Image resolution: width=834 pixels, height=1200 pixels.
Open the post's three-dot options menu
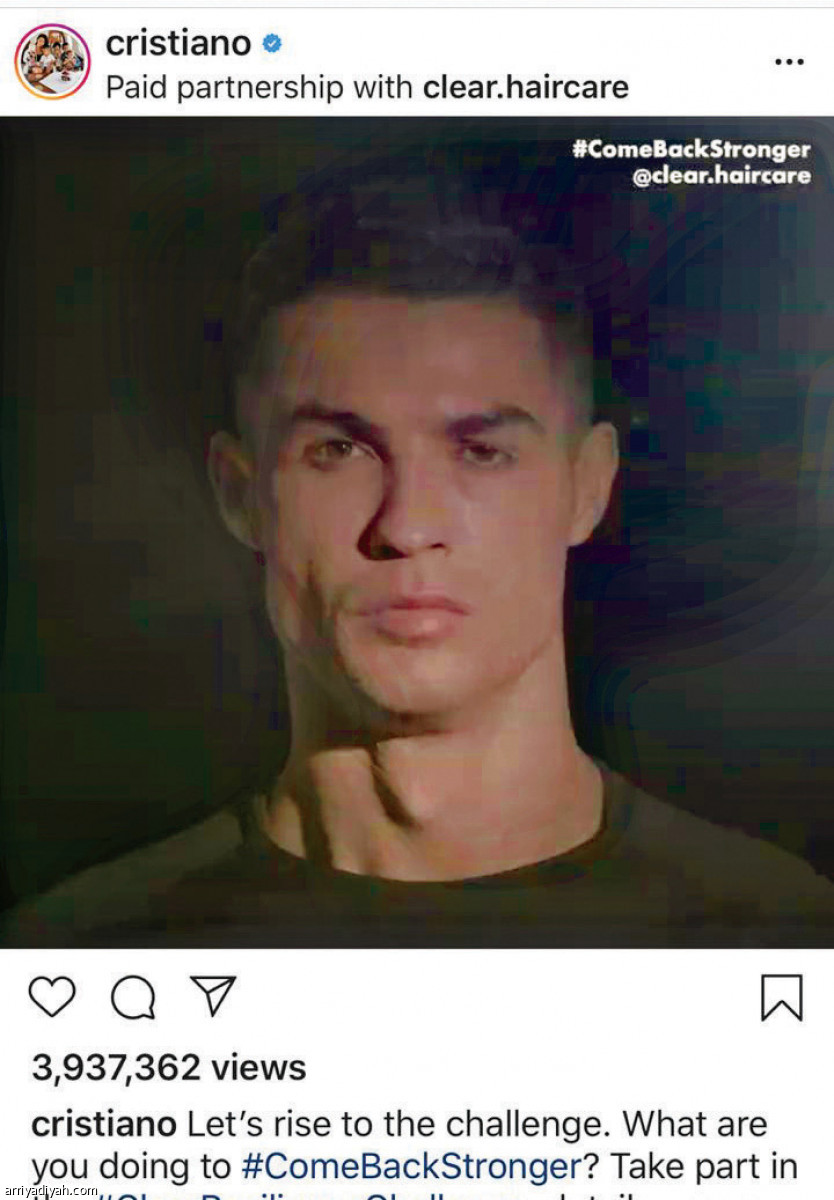[789, 62]
